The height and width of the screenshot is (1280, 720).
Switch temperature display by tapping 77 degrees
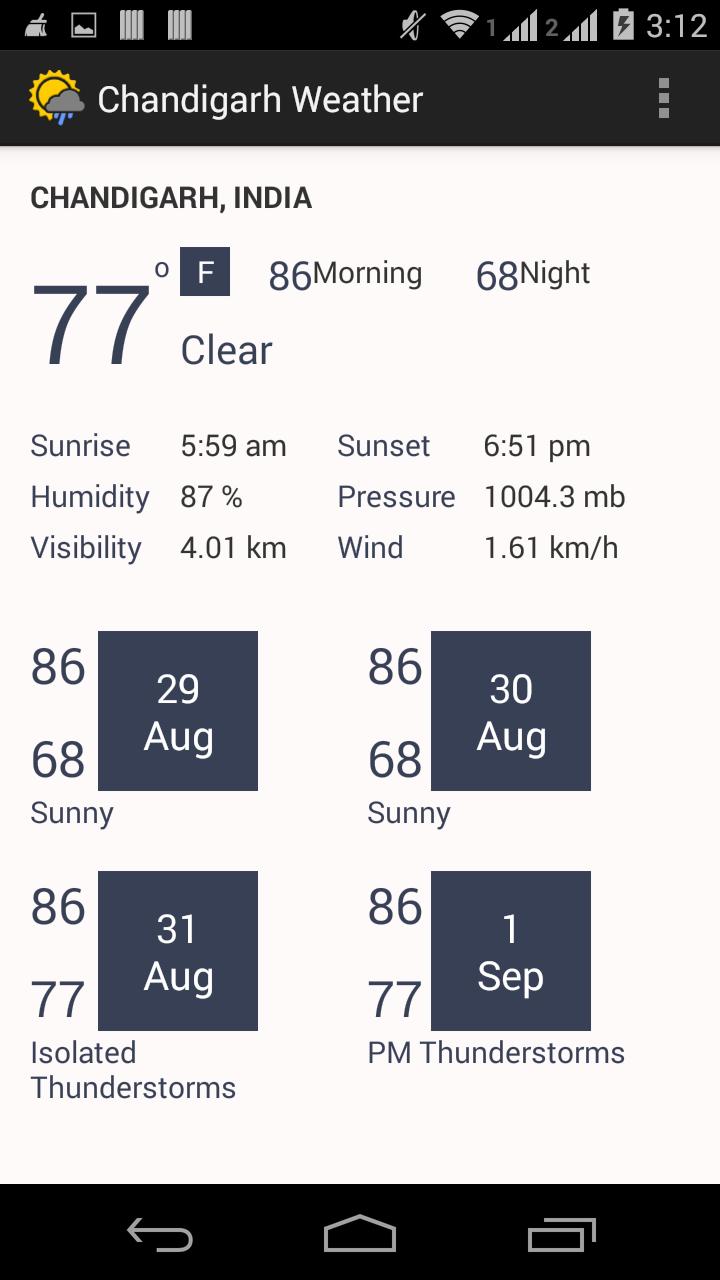pos(90,320)
